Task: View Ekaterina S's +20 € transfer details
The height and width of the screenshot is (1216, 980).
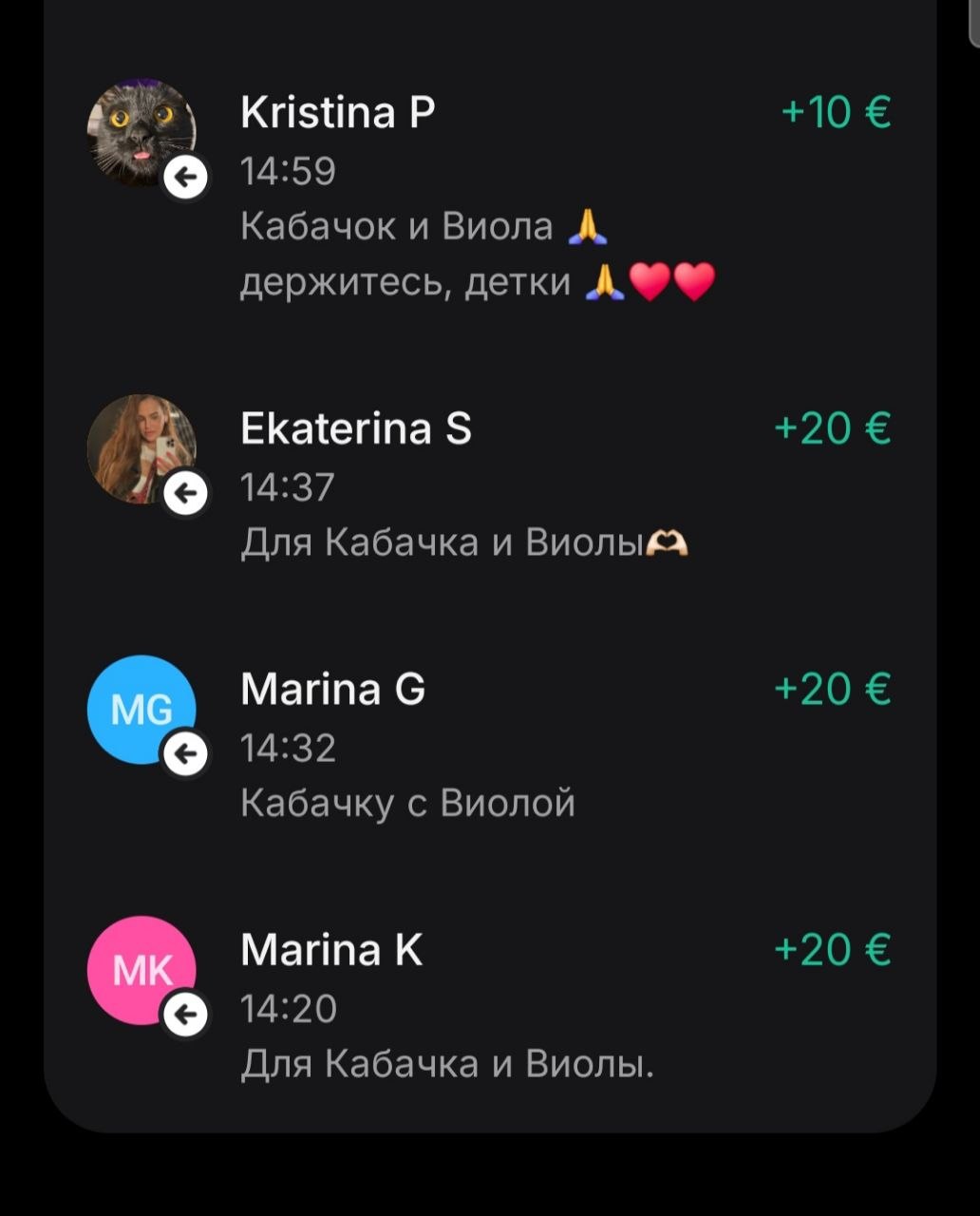Action: tap(489, 484)
